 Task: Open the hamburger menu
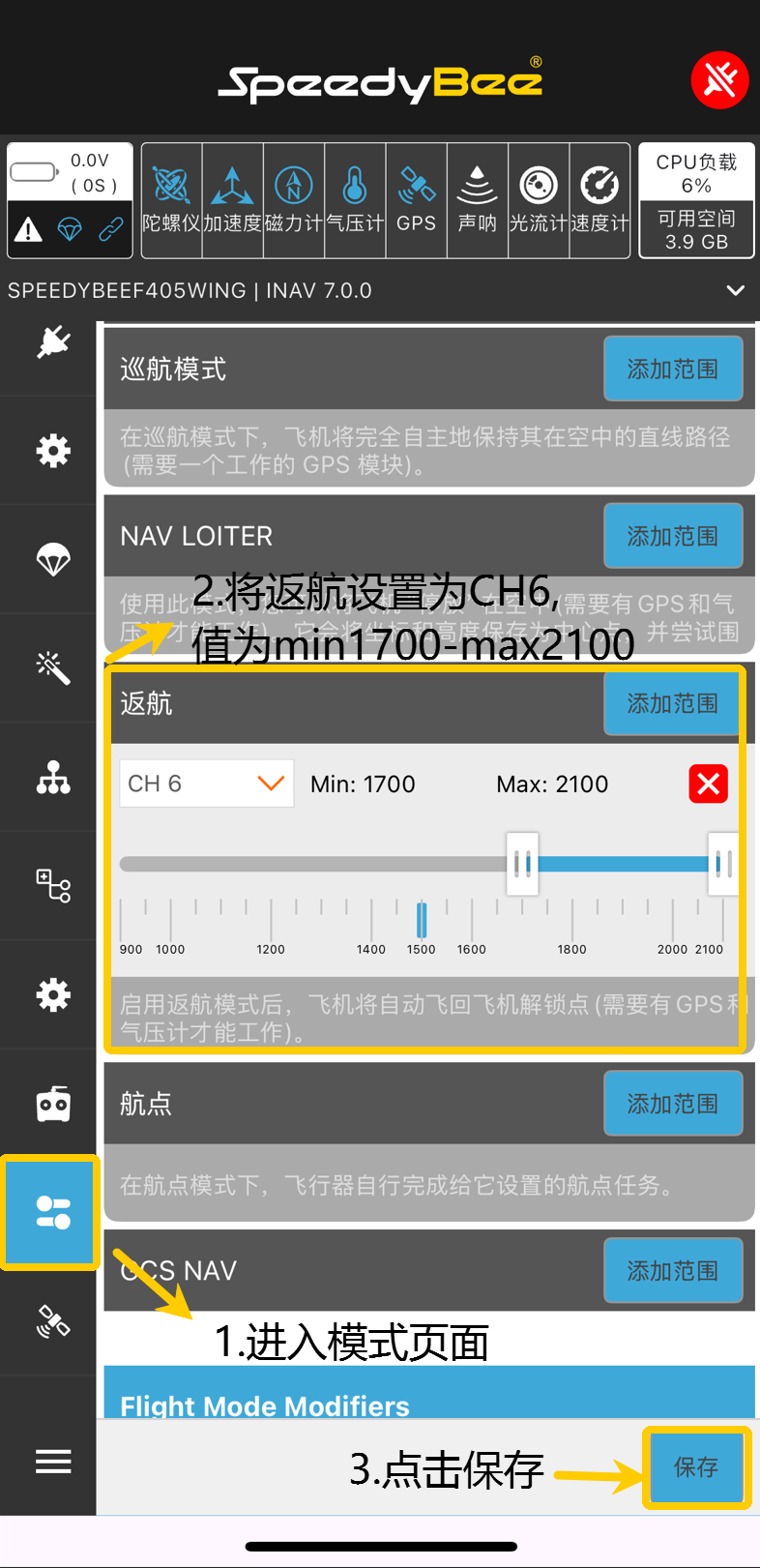pyautogui.click(x=53, y=1461)
